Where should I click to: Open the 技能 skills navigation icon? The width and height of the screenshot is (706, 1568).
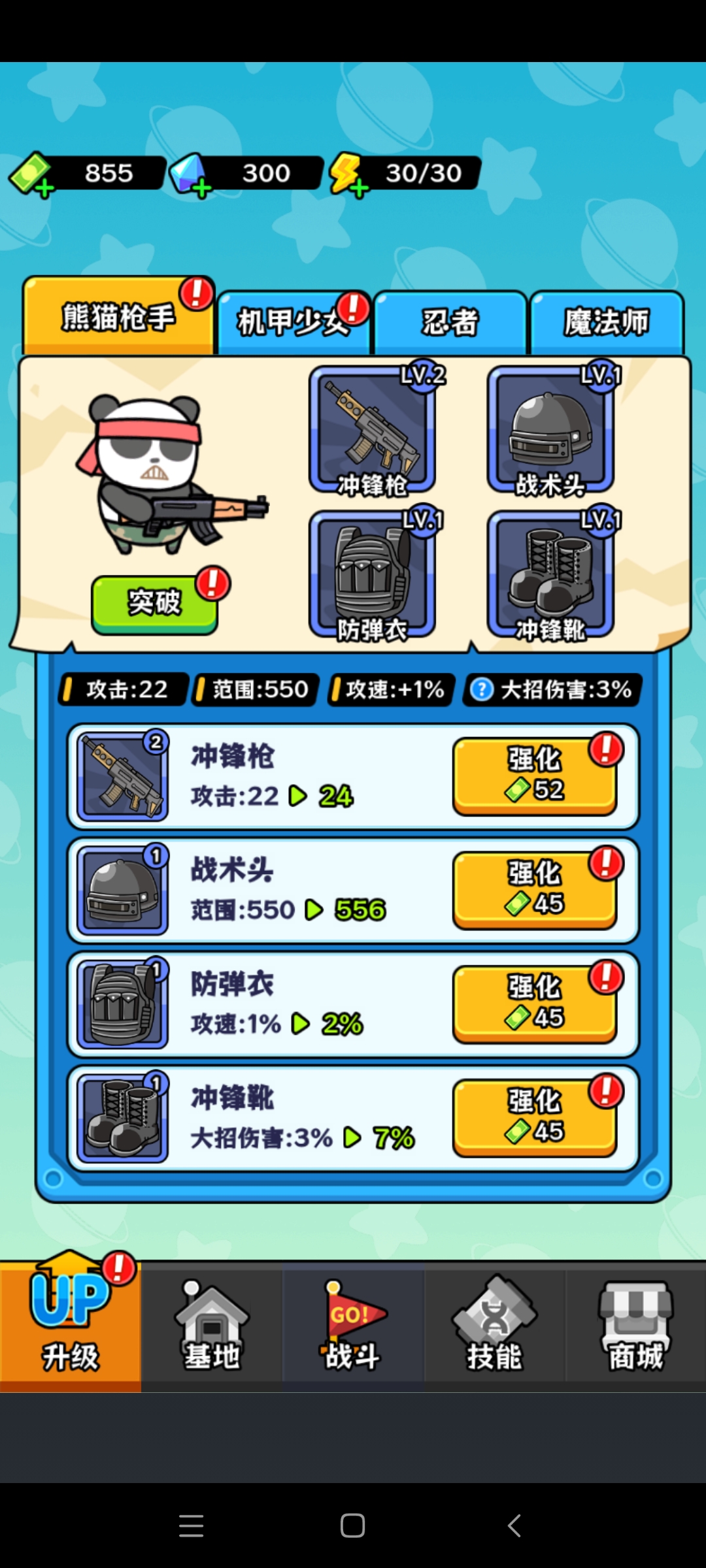coord(493,1320)
